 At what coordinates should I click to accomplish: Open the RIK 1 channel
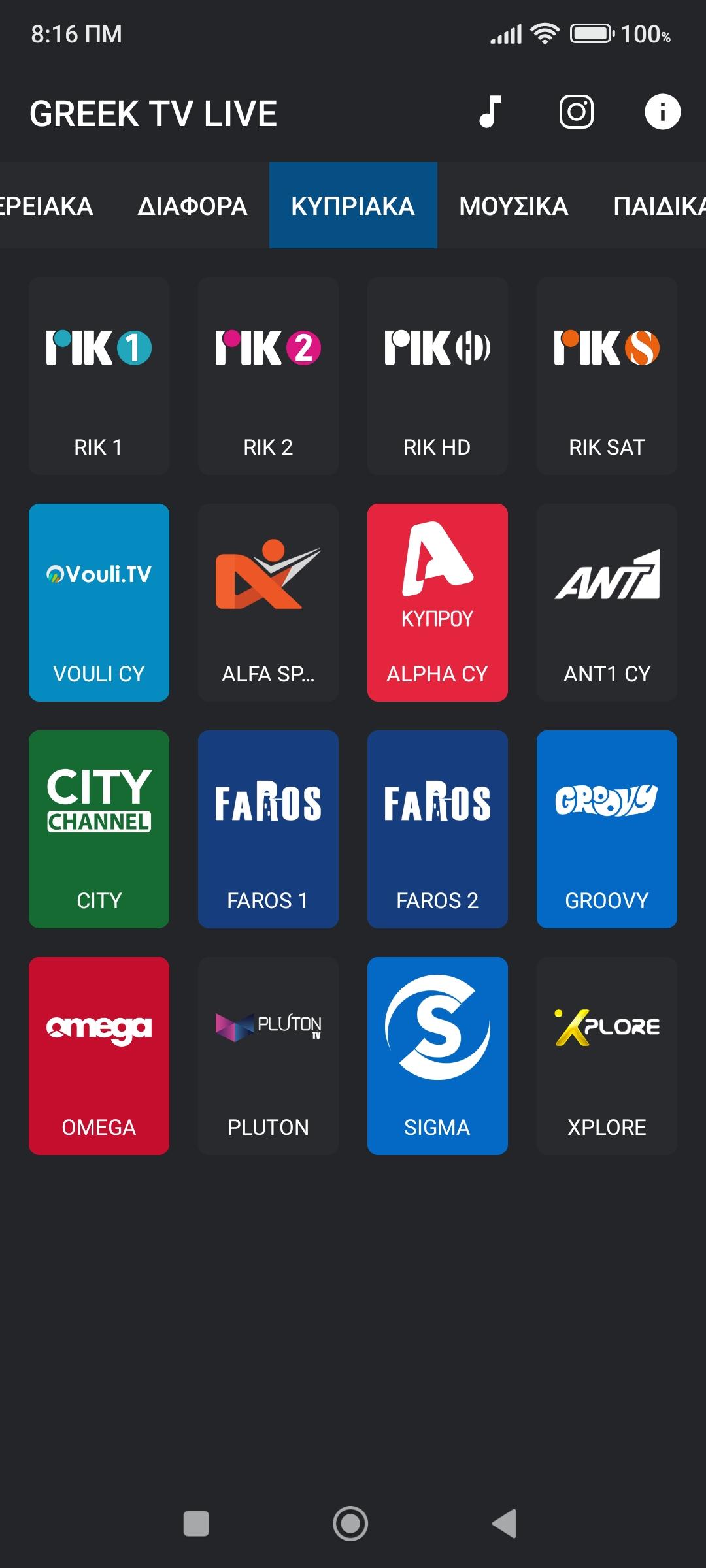(x=99, y=376)
